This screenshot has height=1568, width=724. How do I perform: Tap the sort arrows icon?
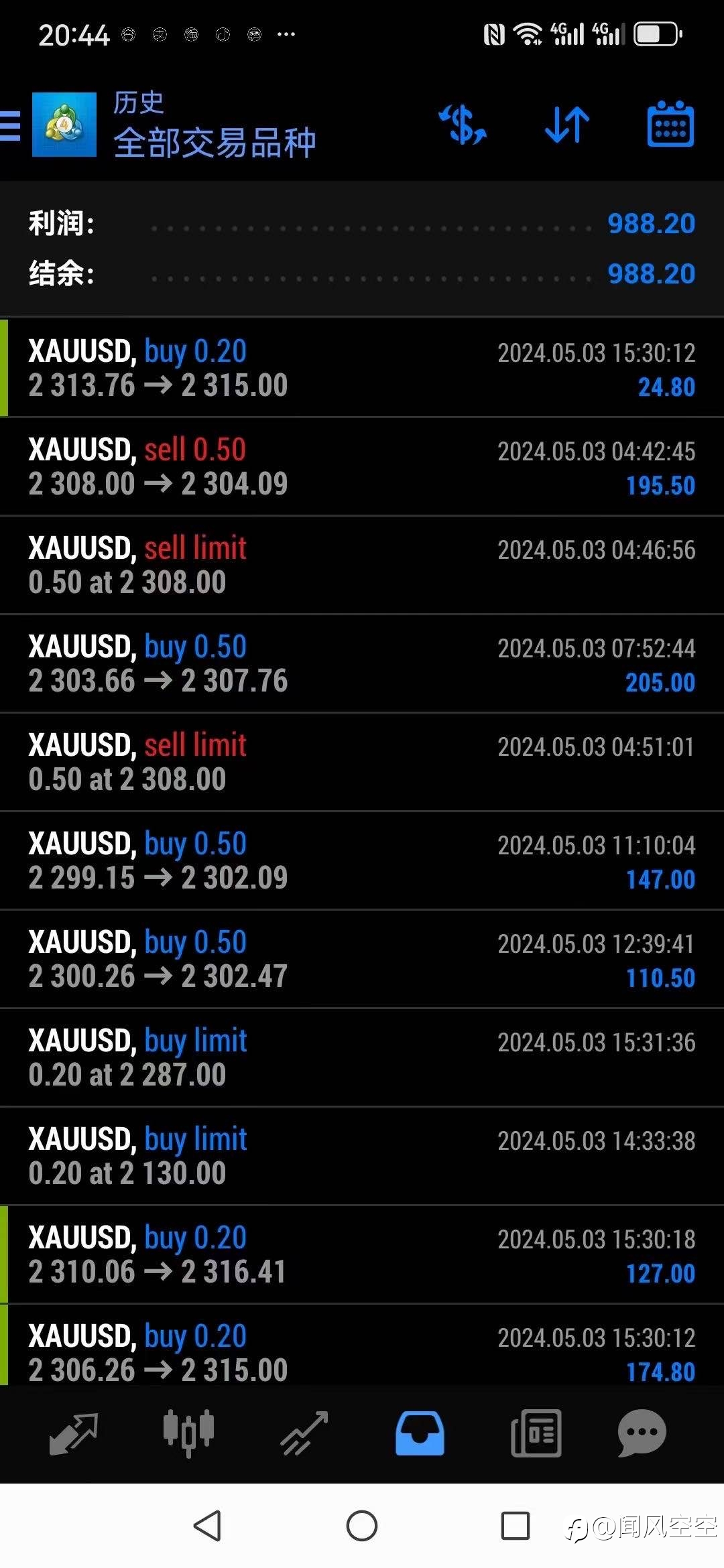pyautogui.click(x=567, y=125)
